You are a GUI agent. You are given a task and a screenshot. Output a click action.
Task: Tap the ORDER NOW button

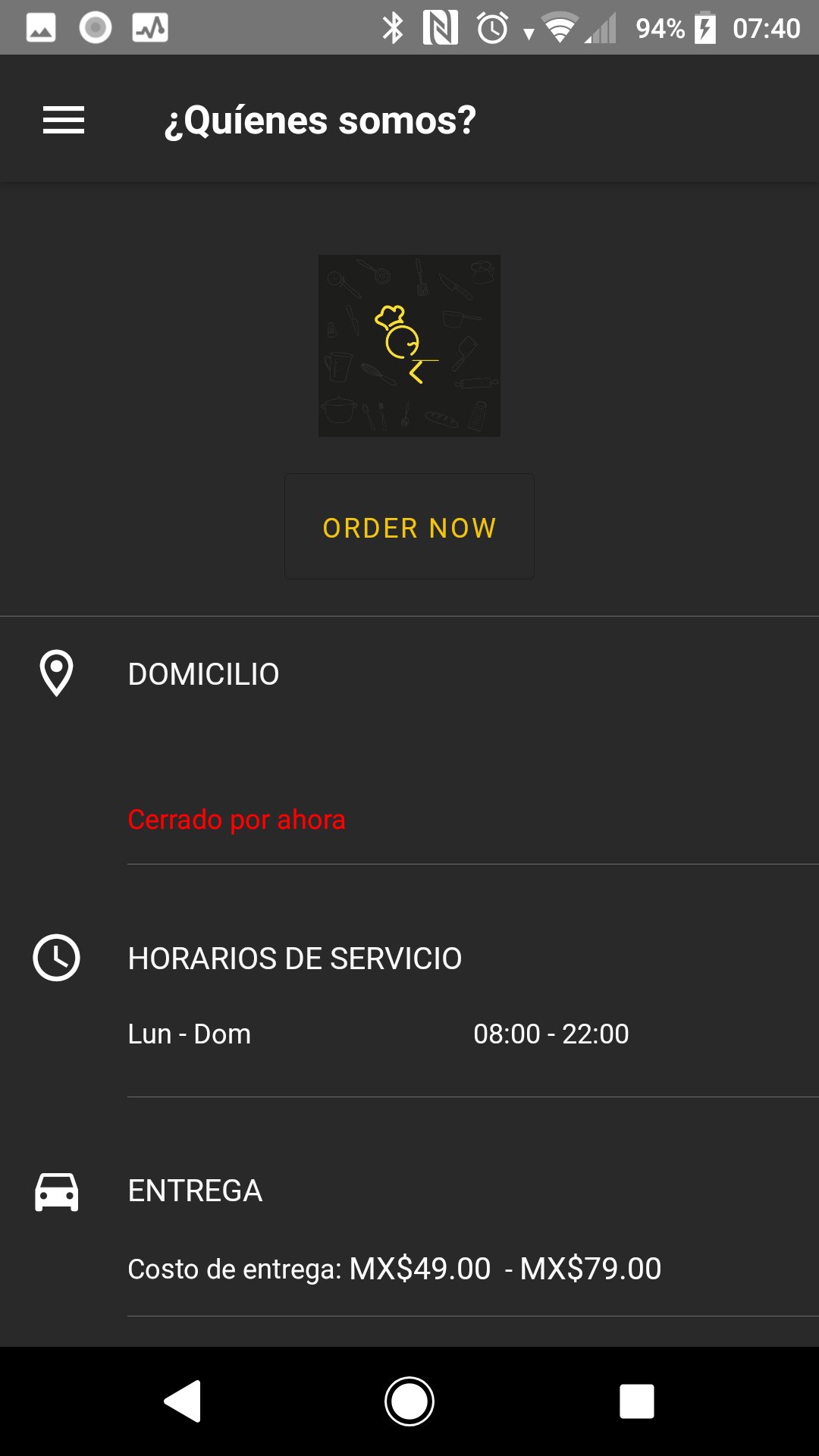pyautogui.click(x=409, y=527)
